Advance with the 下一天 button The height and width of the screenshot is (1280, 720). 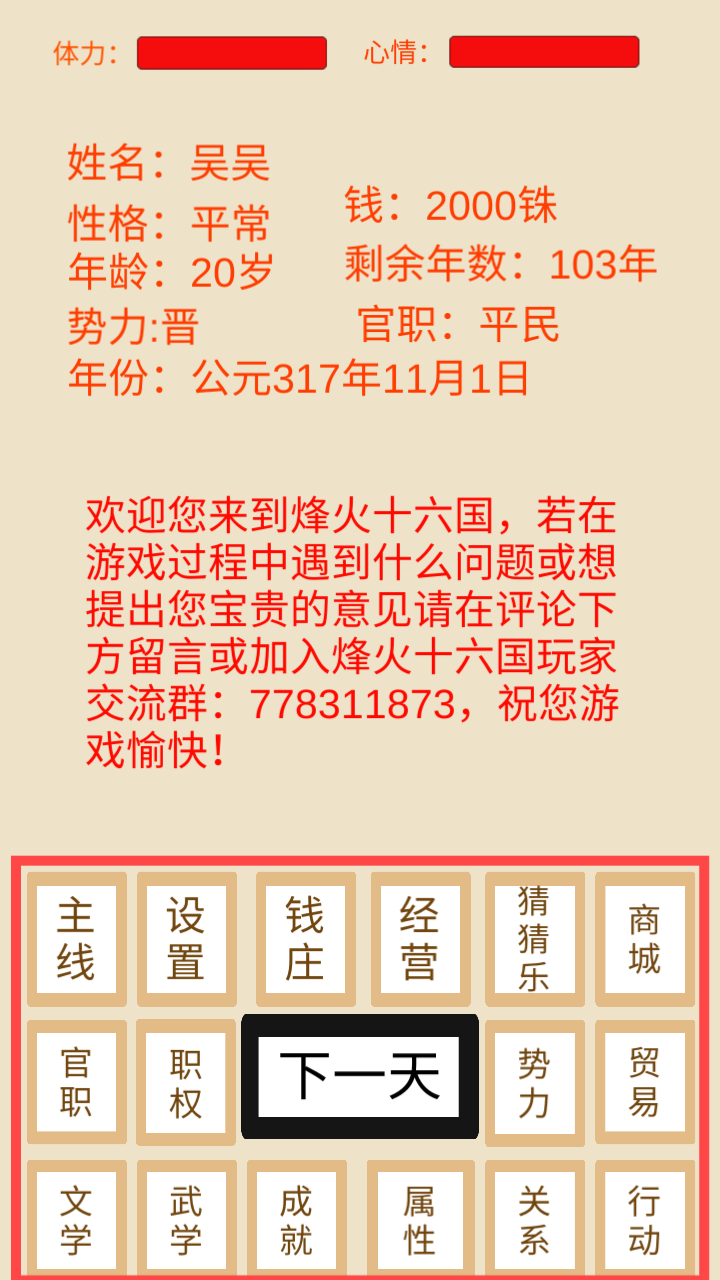point(360,1076)
